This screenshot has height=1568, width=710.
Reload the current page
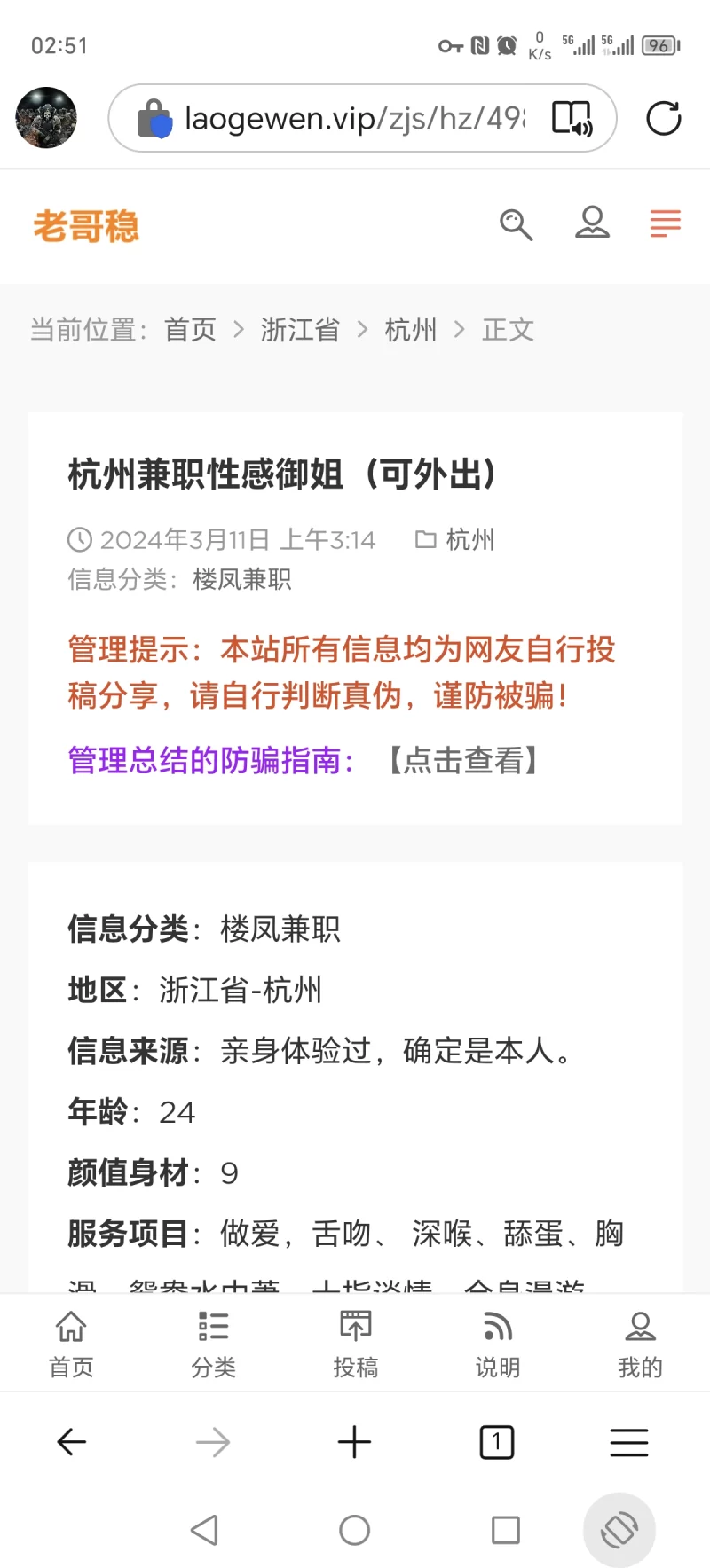coord(663,118)
